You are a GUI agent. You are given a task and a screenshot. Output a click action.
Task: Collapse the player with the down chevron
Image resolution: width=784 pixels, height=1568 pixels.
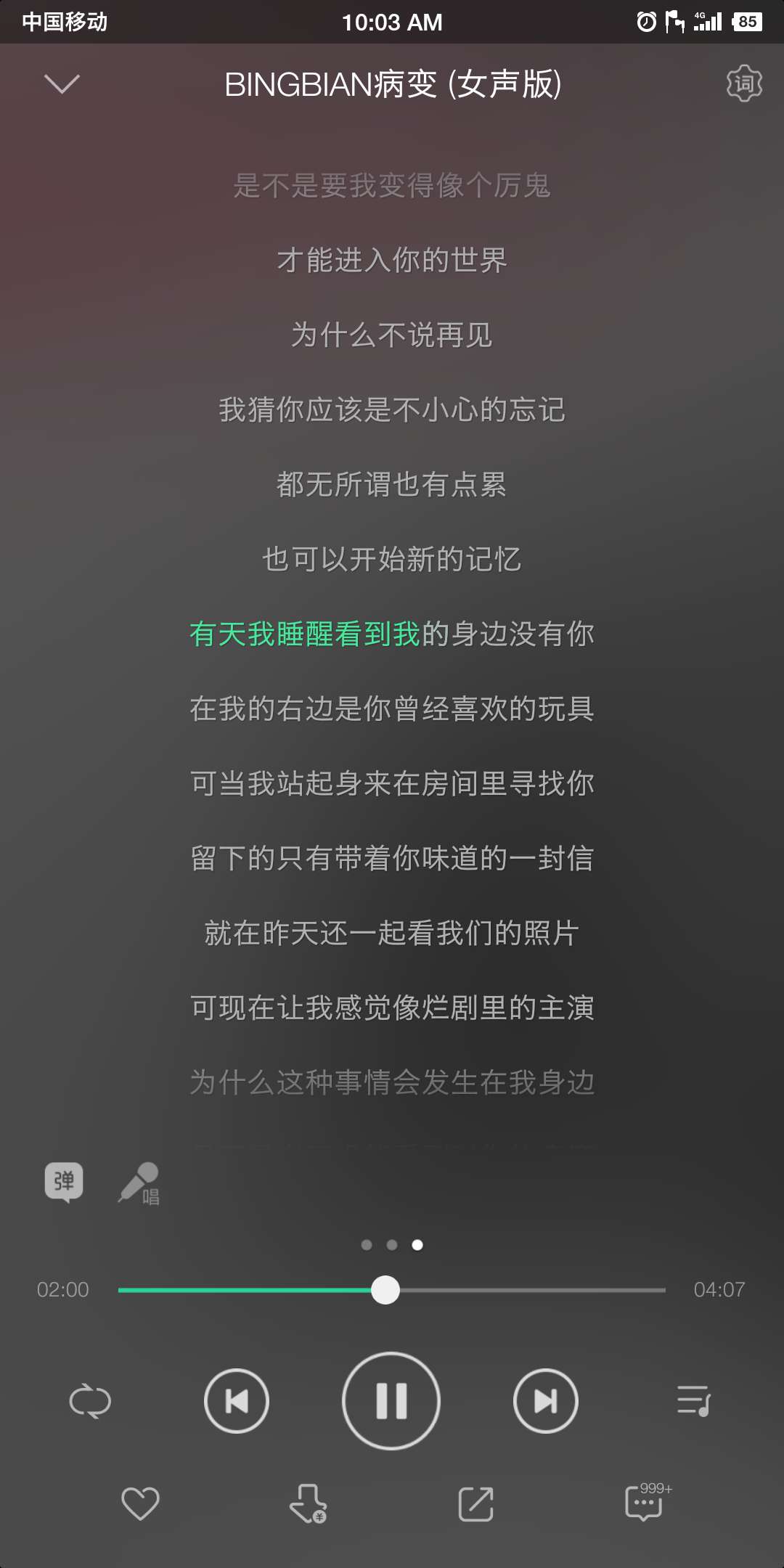coord(62,85)
